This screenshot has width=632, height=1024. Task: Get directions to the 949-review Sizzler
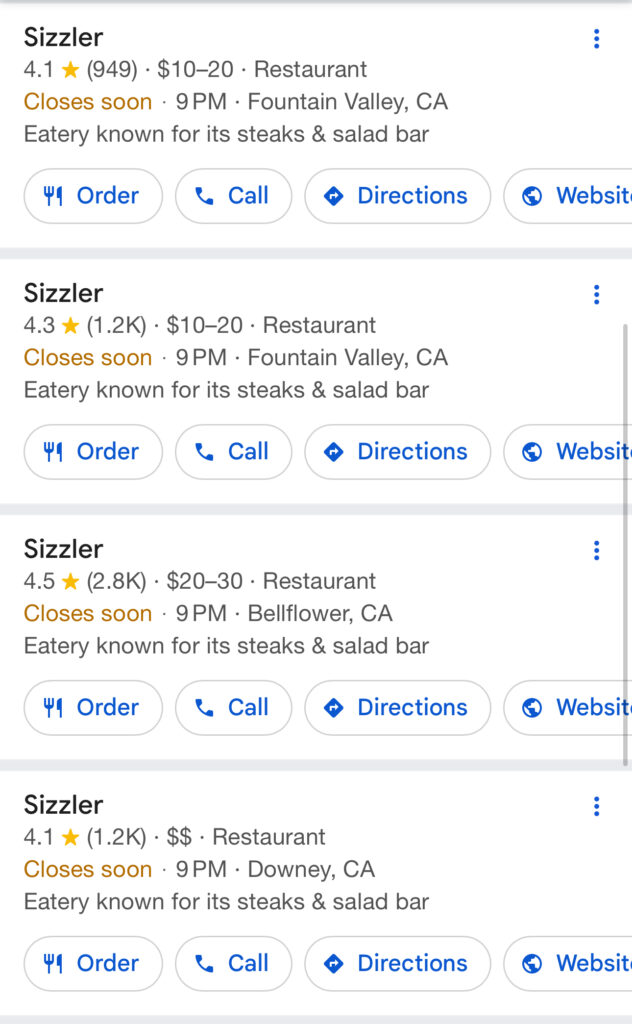pos(397,196)
